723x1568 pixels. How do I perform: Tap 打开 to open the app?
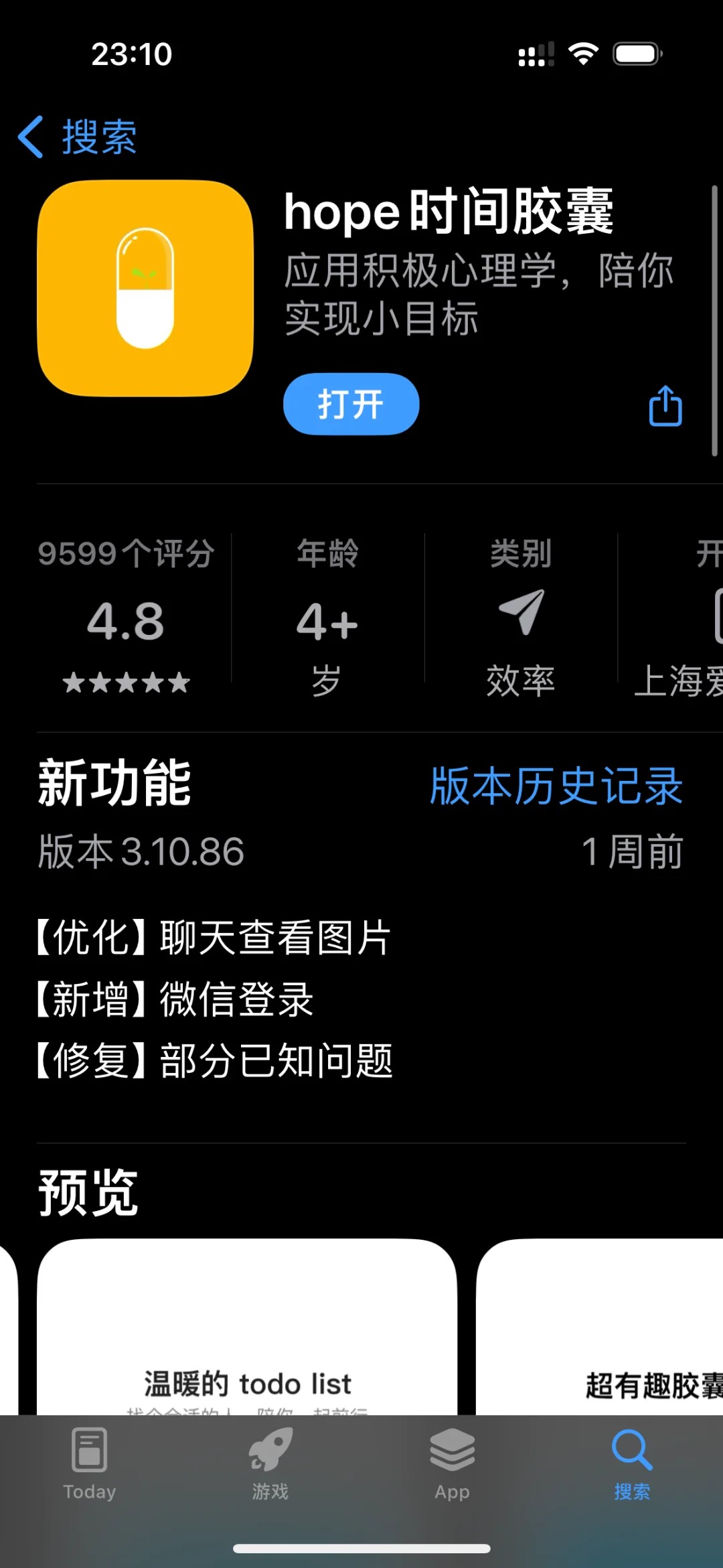pos(351,404)
